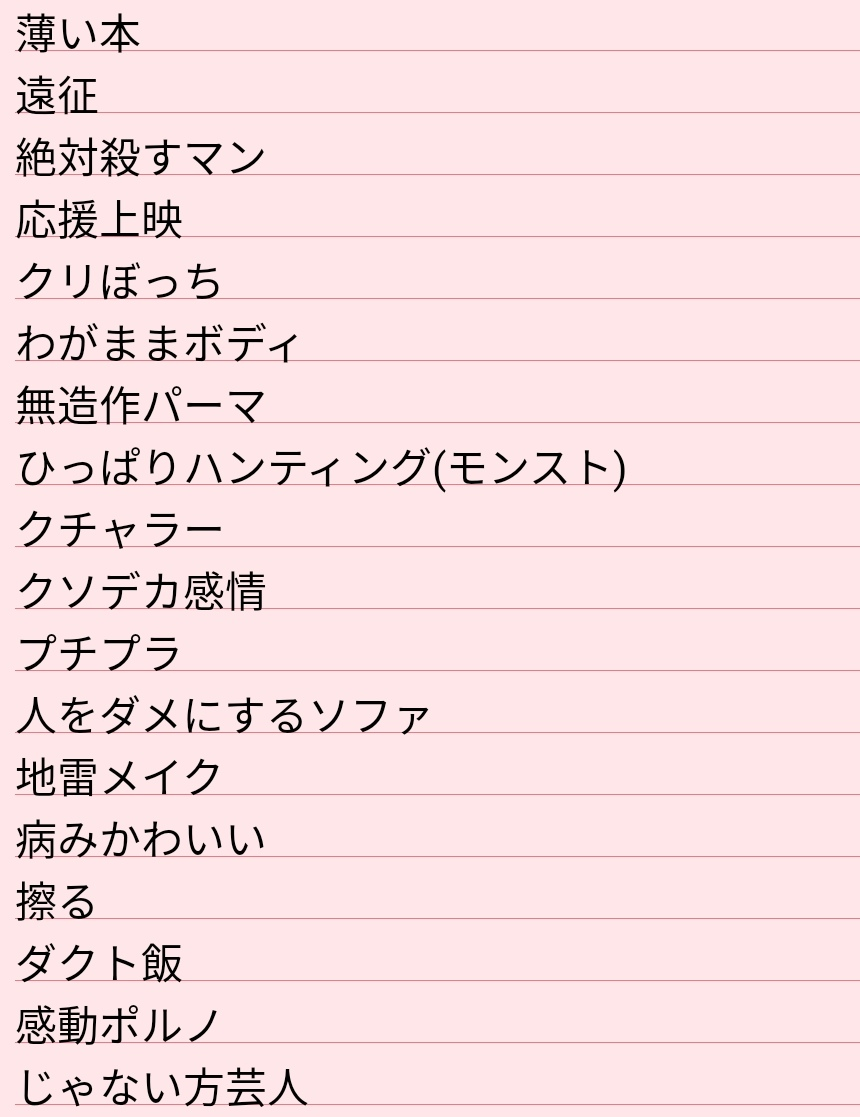The height and width of the screenshot is (1117, 860).
Task: Open the クリぼっち entry
Action: point(119,282)
